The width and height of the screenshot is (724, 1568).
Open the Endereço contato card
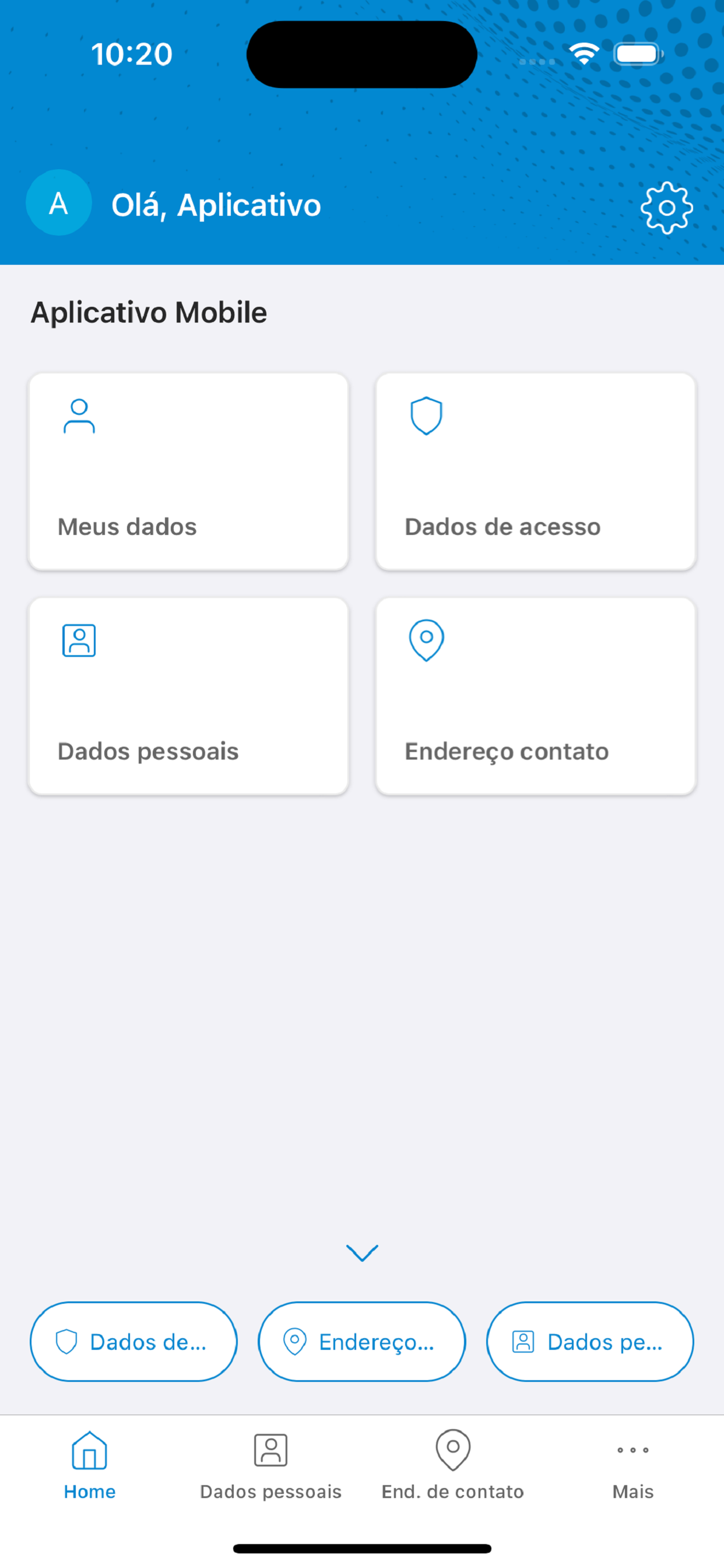[x=535, y=696]
